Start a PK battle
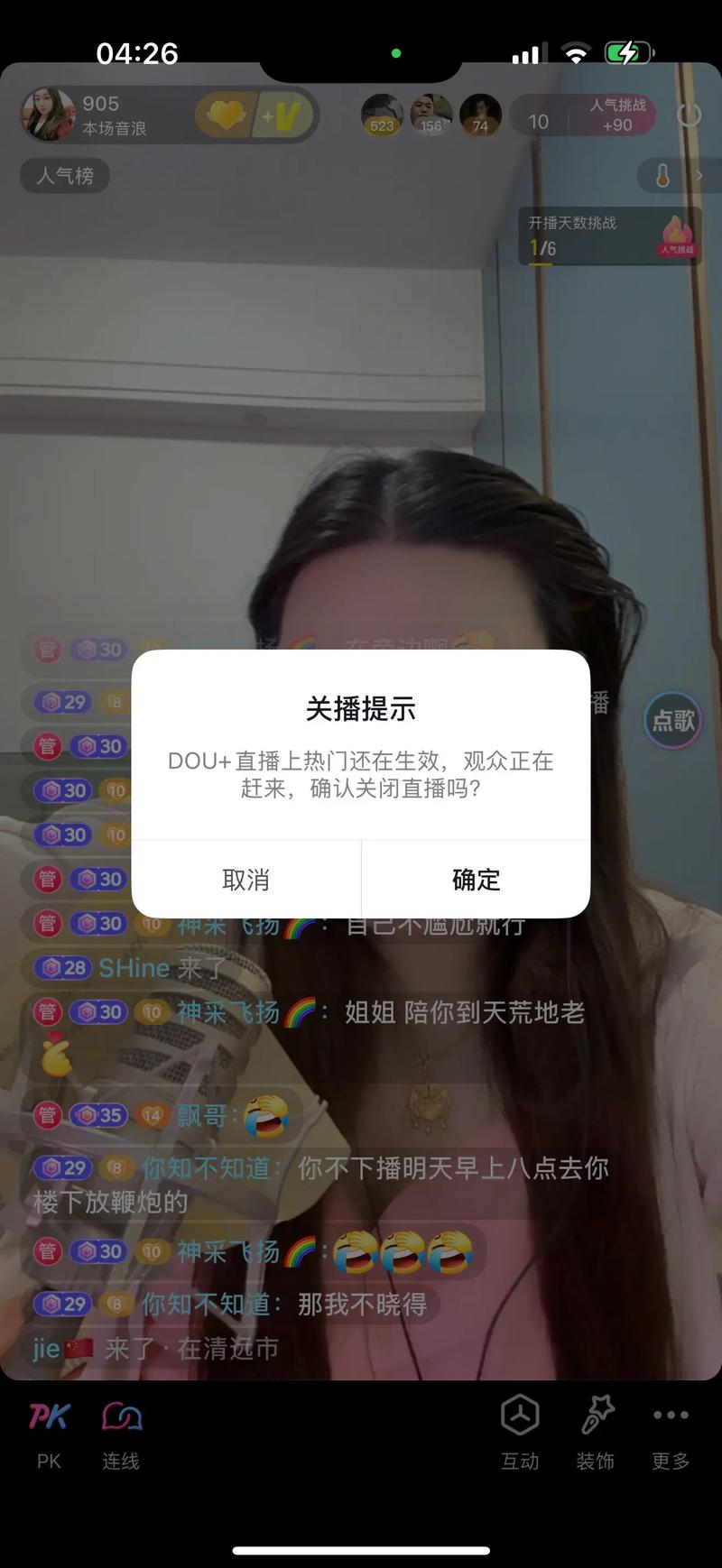The image size is (722, 1568). [49, 1434]
